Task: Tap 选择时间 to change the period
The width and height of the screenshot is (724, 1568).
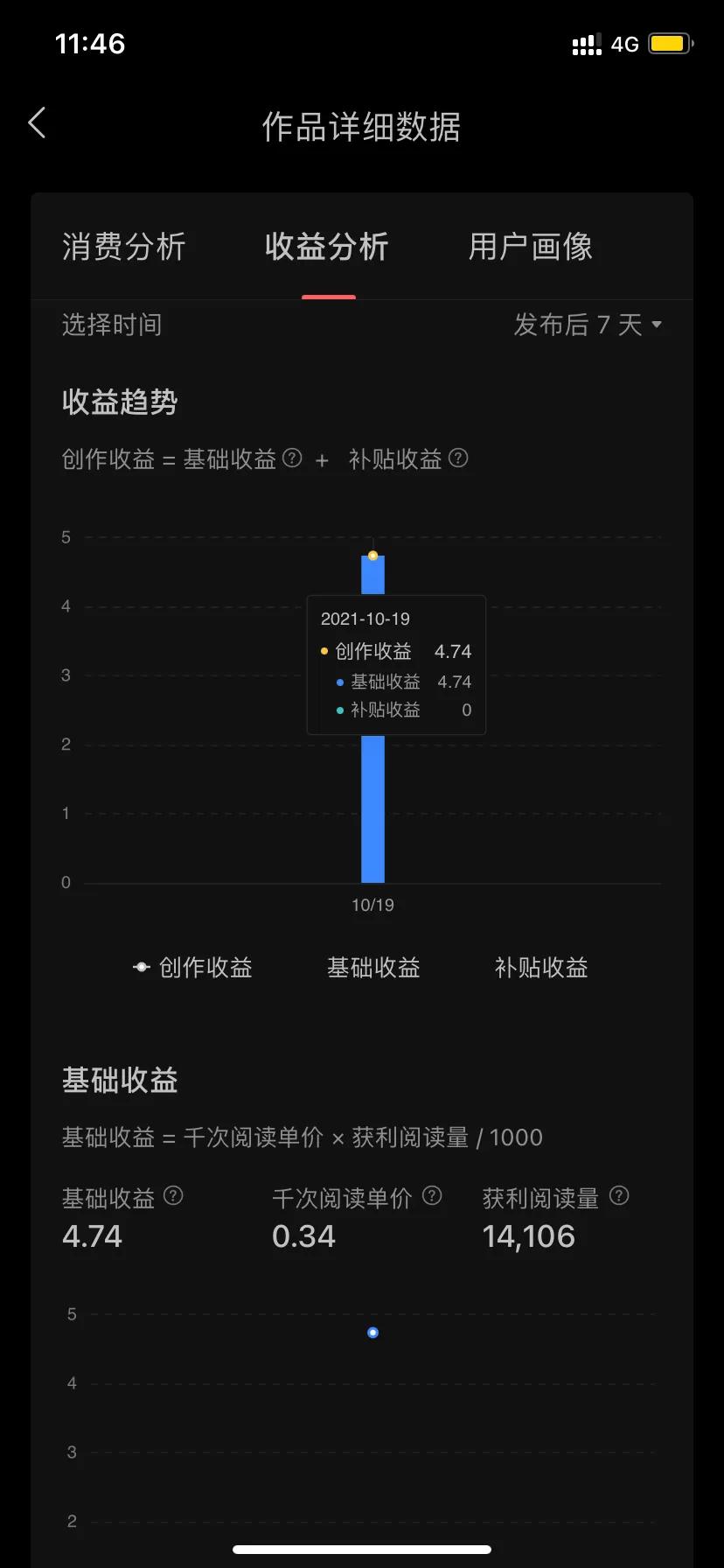Action: [x=111, y=325]
